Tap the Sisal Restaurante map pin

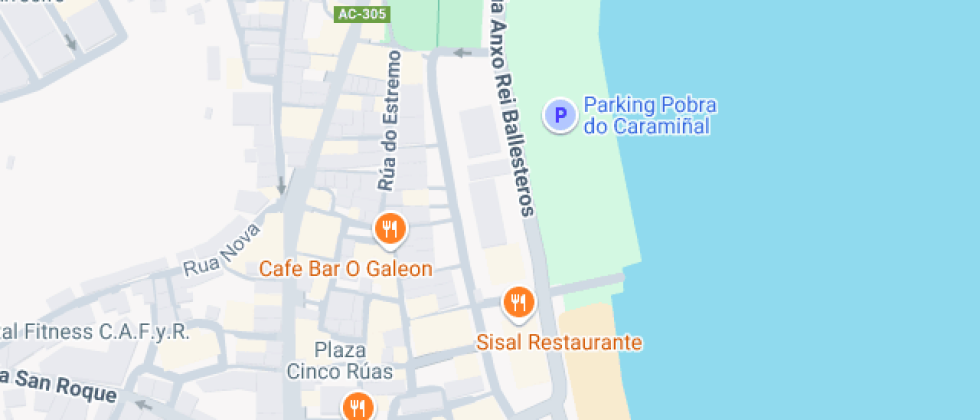(518, 301)
